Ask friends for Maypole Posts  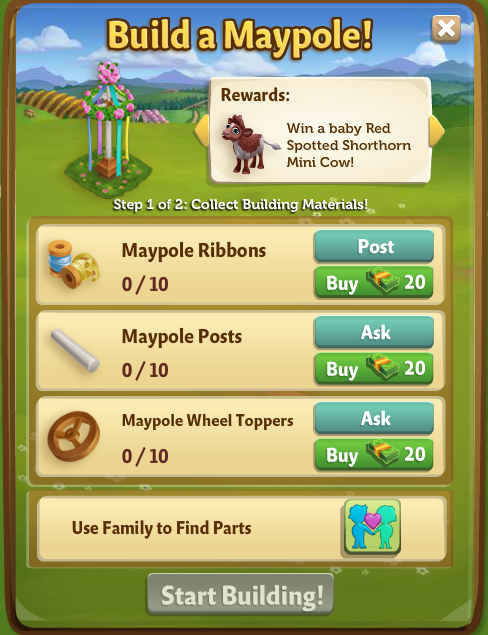click(x=374, y=332)
